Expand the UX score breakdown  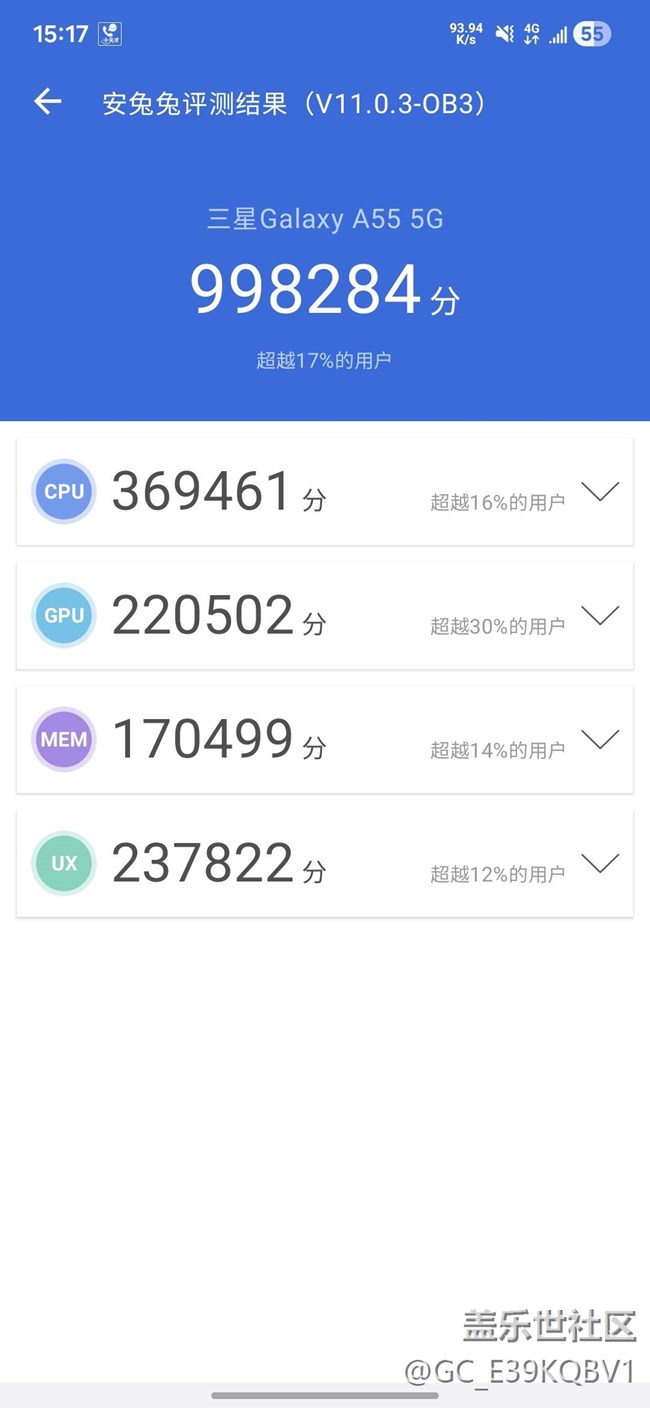(600, 863)
